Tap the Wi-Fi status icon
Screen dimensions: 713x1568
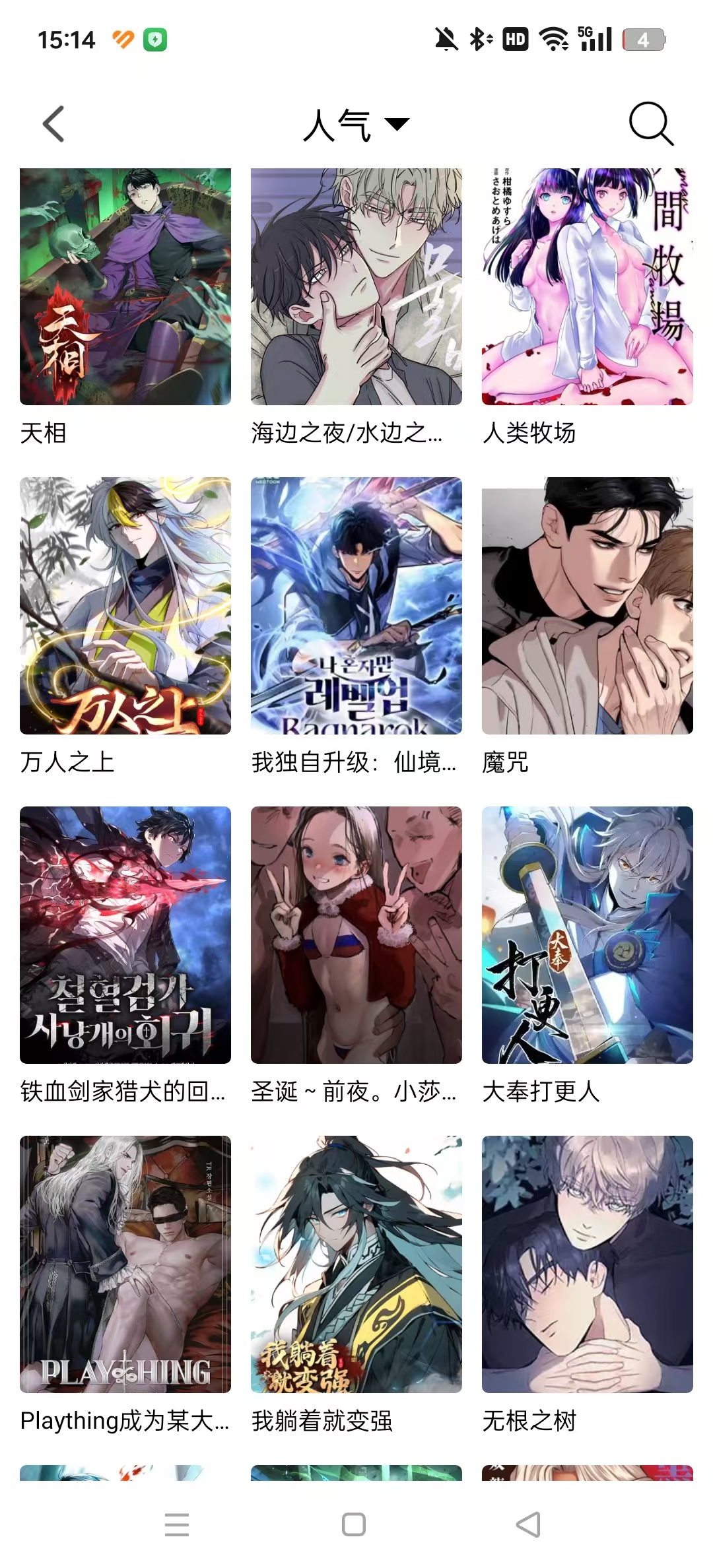click(555, 40)
